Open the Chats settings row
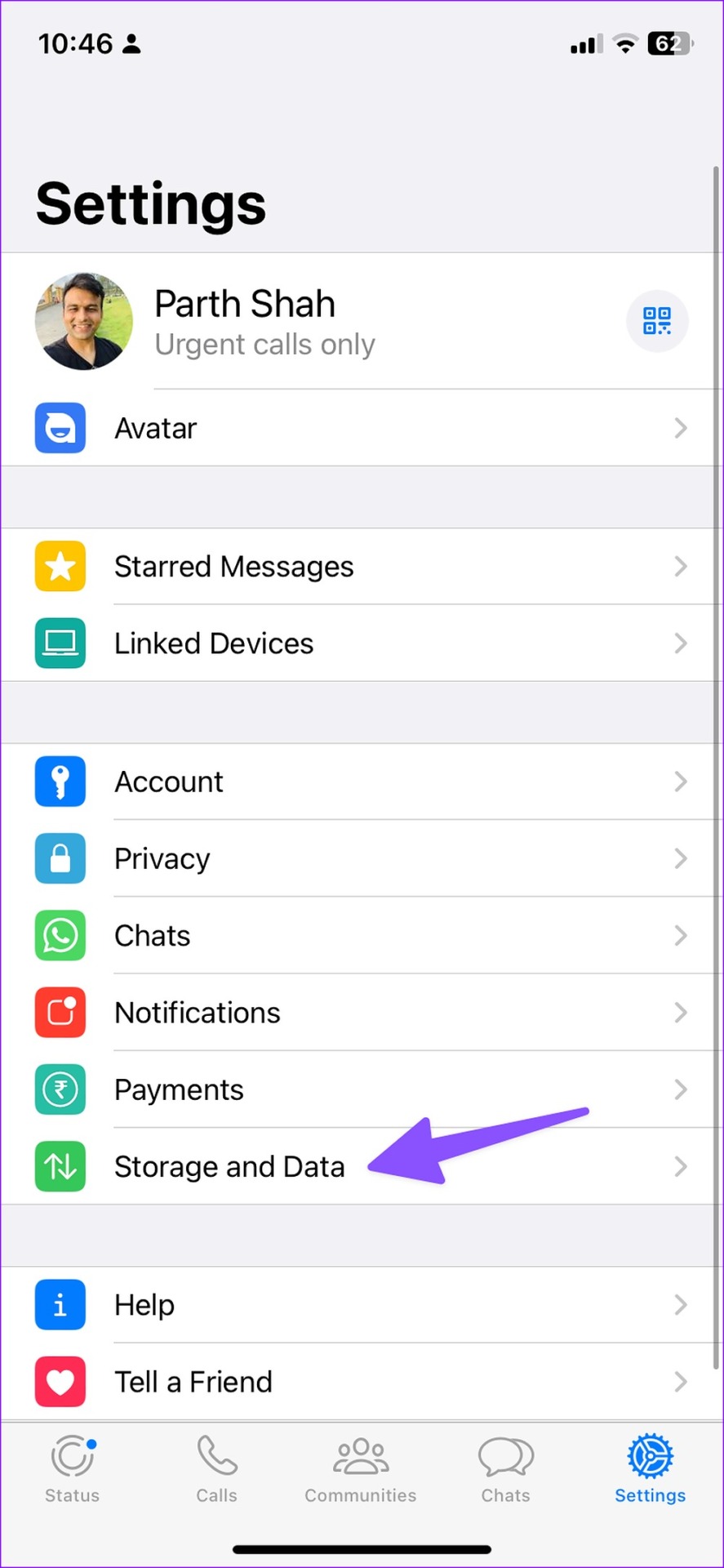724x1568 pixels. point(362,935)
